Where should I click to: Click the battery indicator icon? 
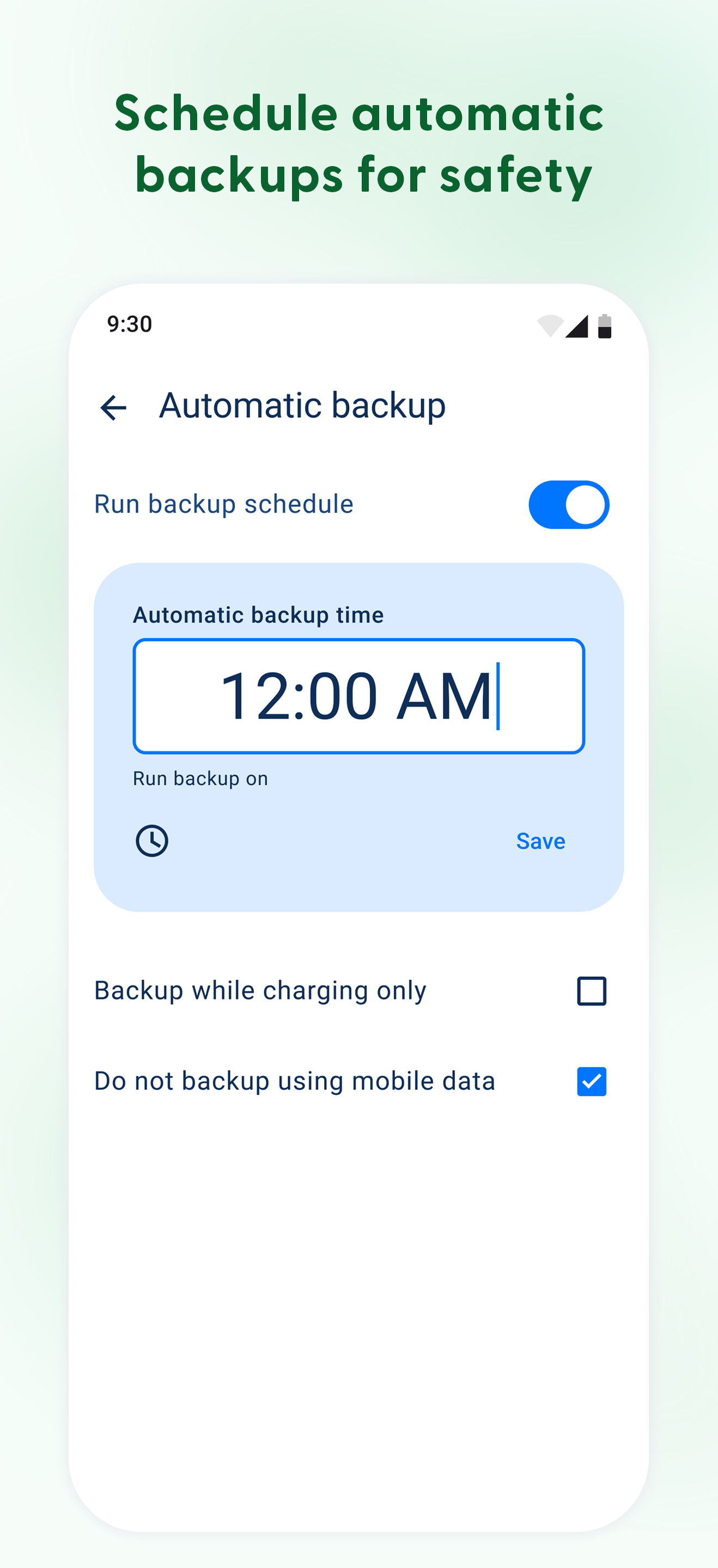pyautogui.click(x=604, y=324)
